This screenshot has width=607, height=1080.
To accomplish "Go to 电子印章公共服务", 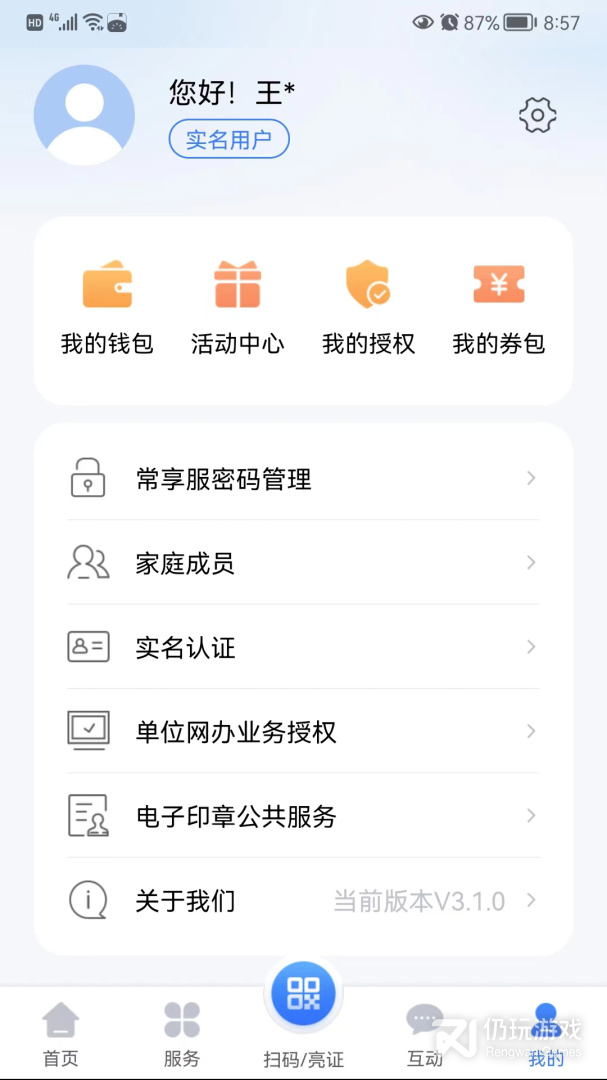I will click(303, 816).
